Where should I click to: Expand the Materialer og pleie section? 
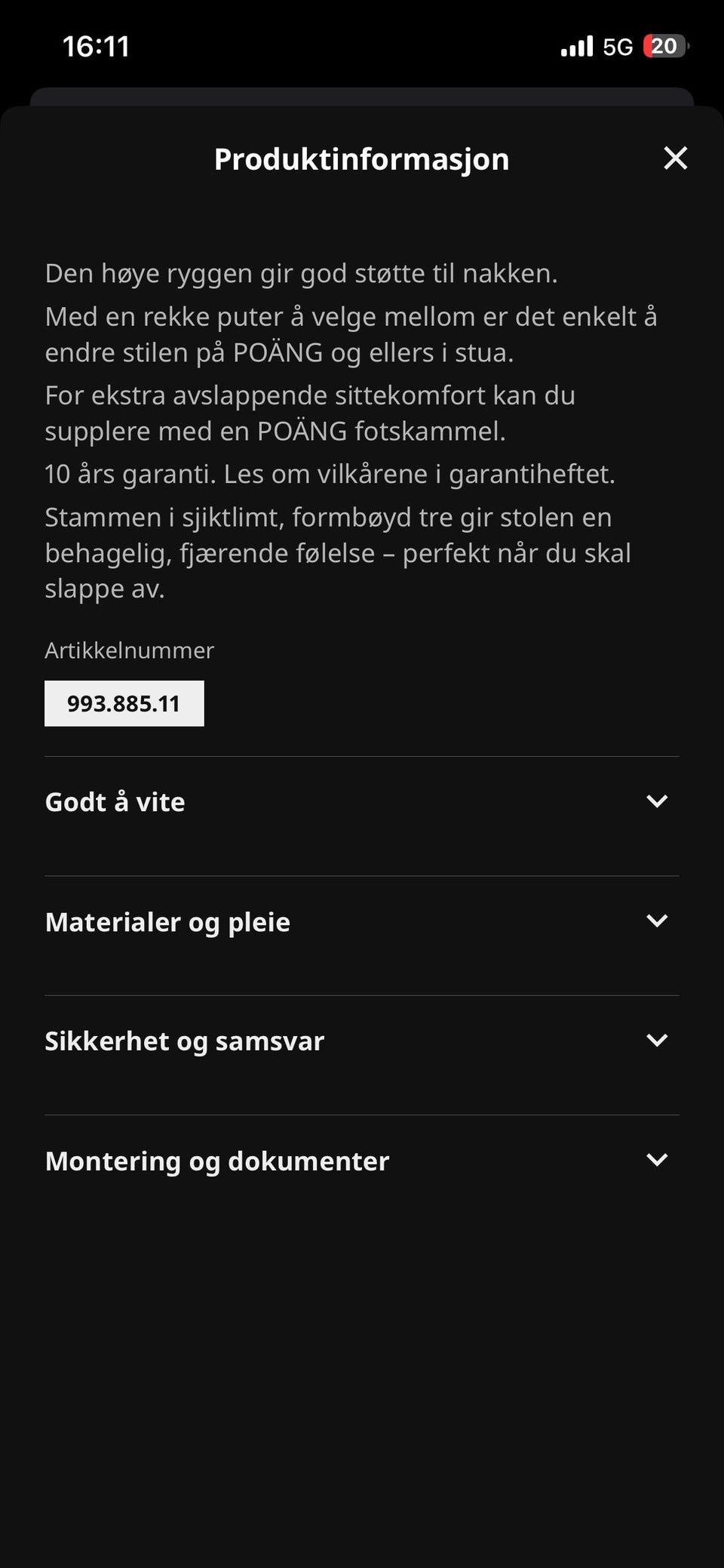click(167, 921)
